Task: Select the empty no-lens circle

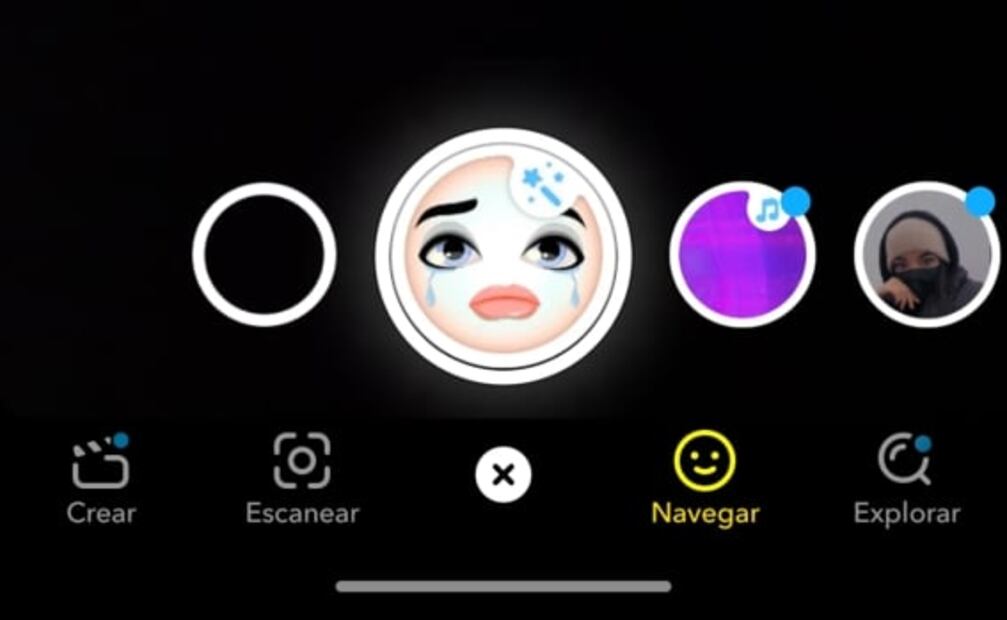Action: pyautogui.click(x=264, y=254)
